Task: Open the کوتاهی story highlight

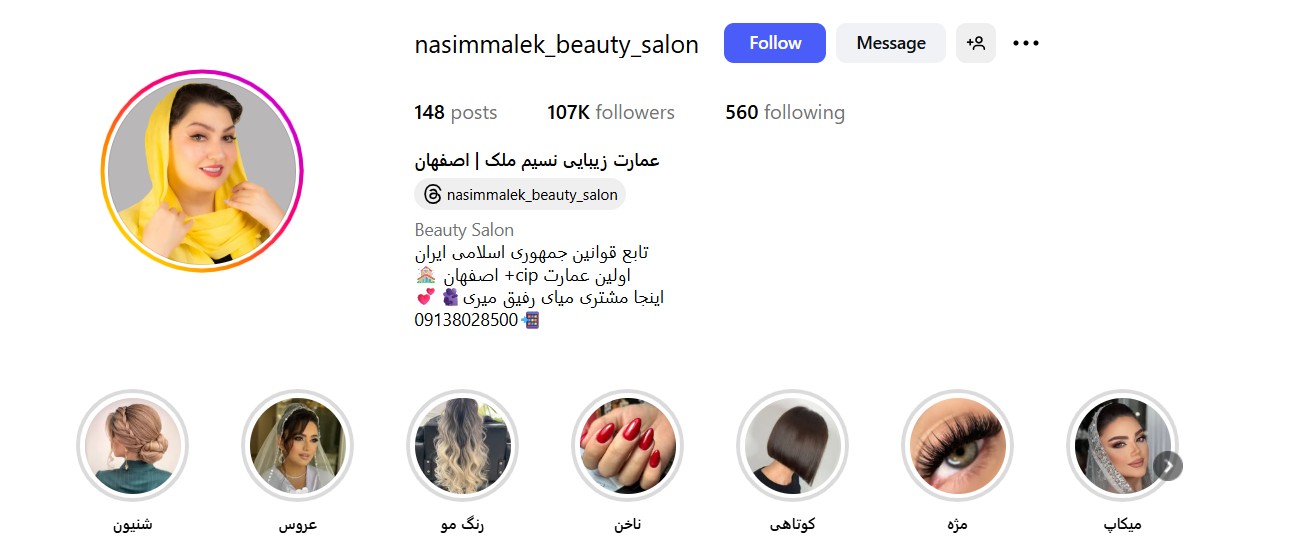Action: [x=792, y=446]
